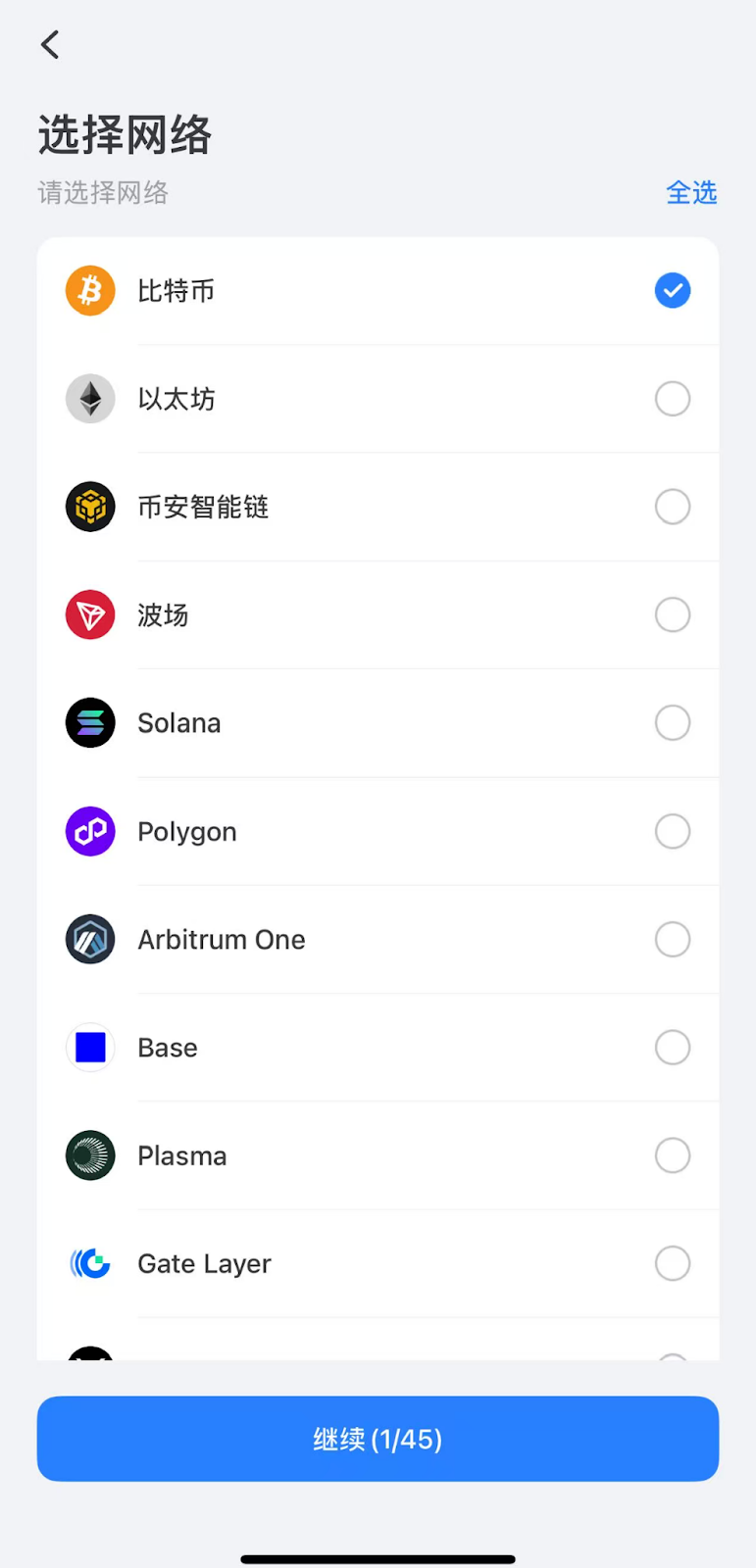The height and width of the screenshot is (1568, 756).
Task: Check the 币安智能链 network
Action: [x=673, y=507]
